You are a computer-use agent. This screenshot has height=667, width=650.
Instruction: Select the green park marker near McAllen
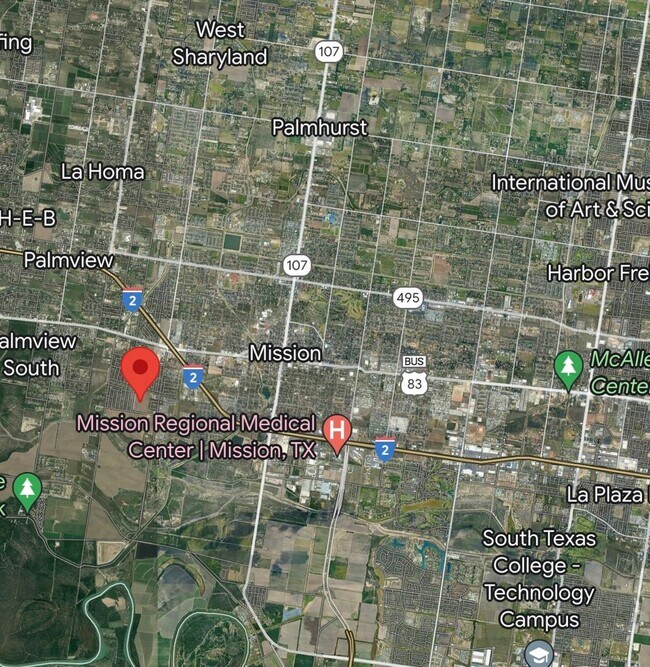point(569,367)
